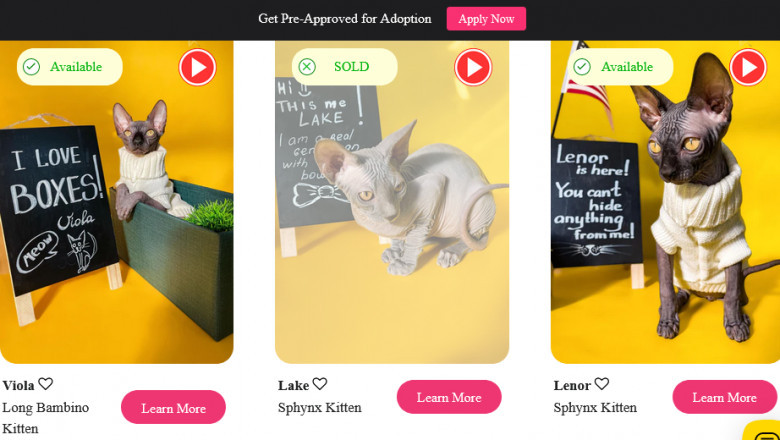The height and width of the screenshot is (440, 780).
Task: Play Lenor's video
Action: [x=748, y=67]
